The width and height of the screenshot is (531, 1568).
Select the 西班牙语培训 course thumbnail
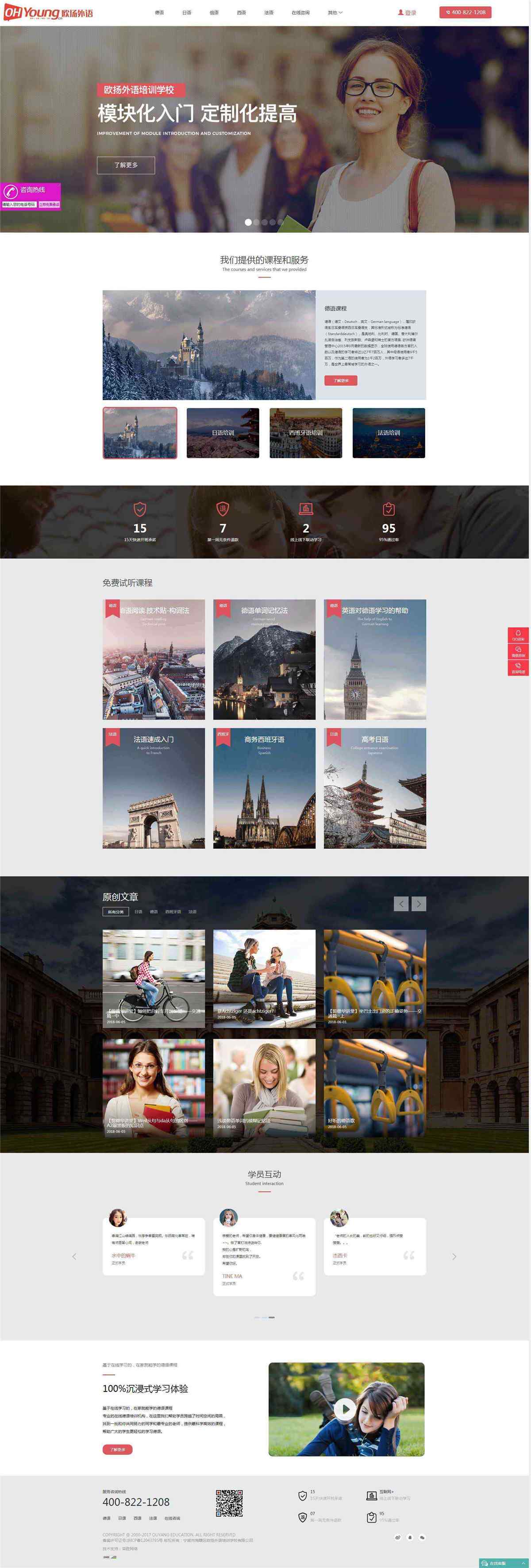coord(306,433)
